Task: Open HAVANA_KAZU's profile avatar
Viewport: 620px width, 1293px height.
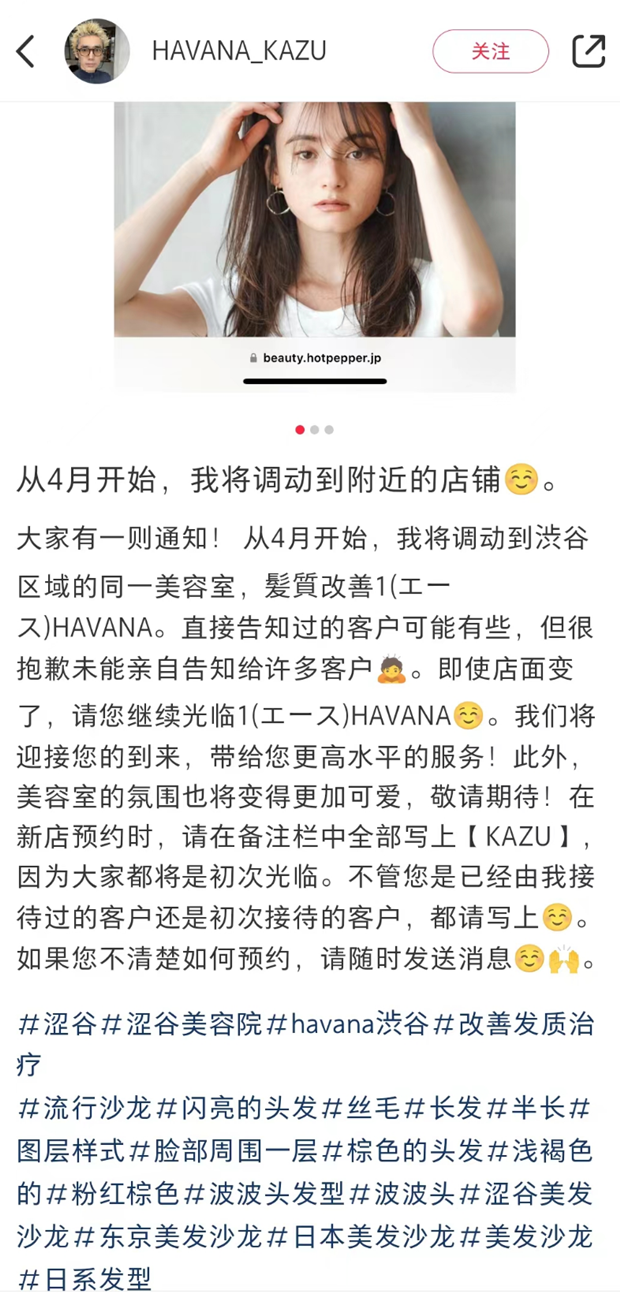Action: coord(97,51)
